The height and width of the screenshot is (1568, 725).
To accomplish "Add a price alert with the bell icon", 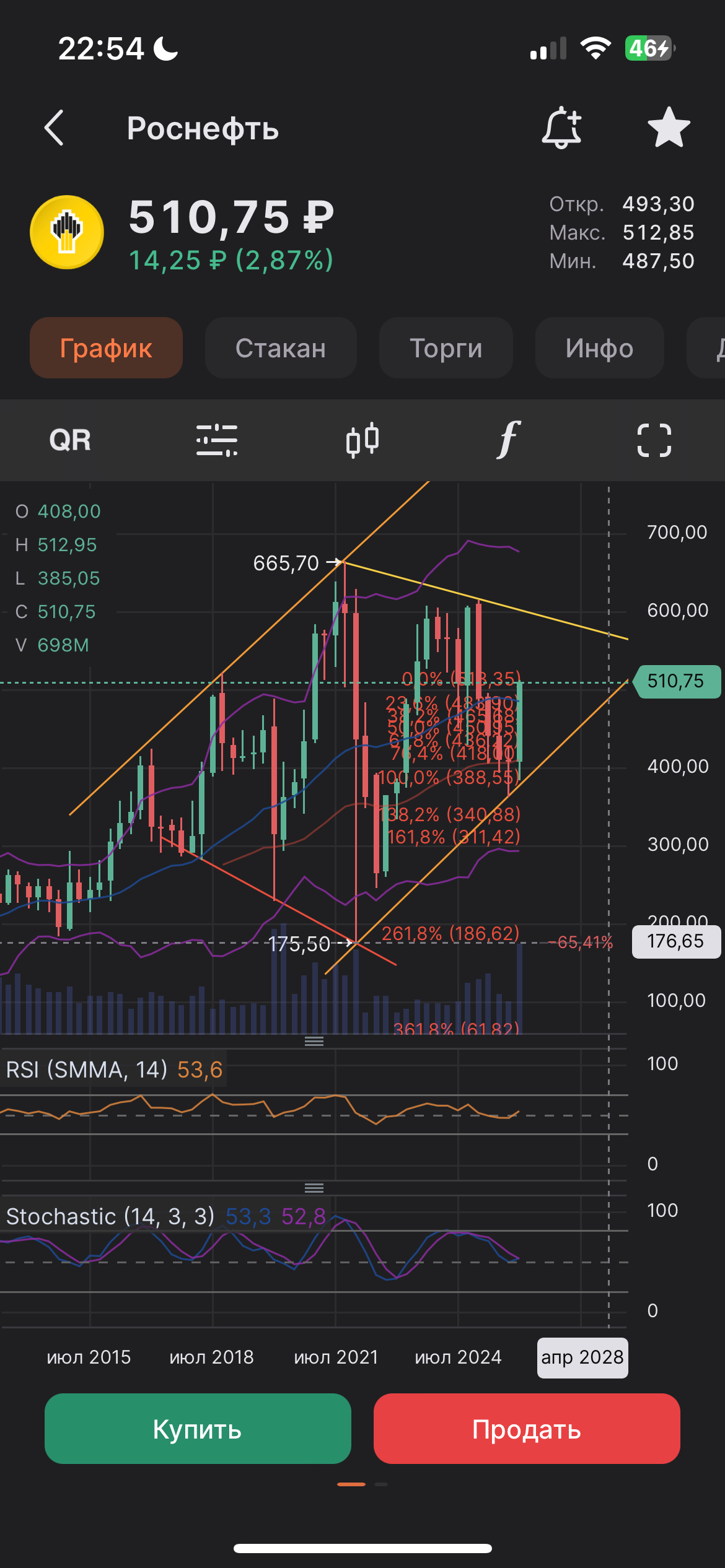I will 561,128.
